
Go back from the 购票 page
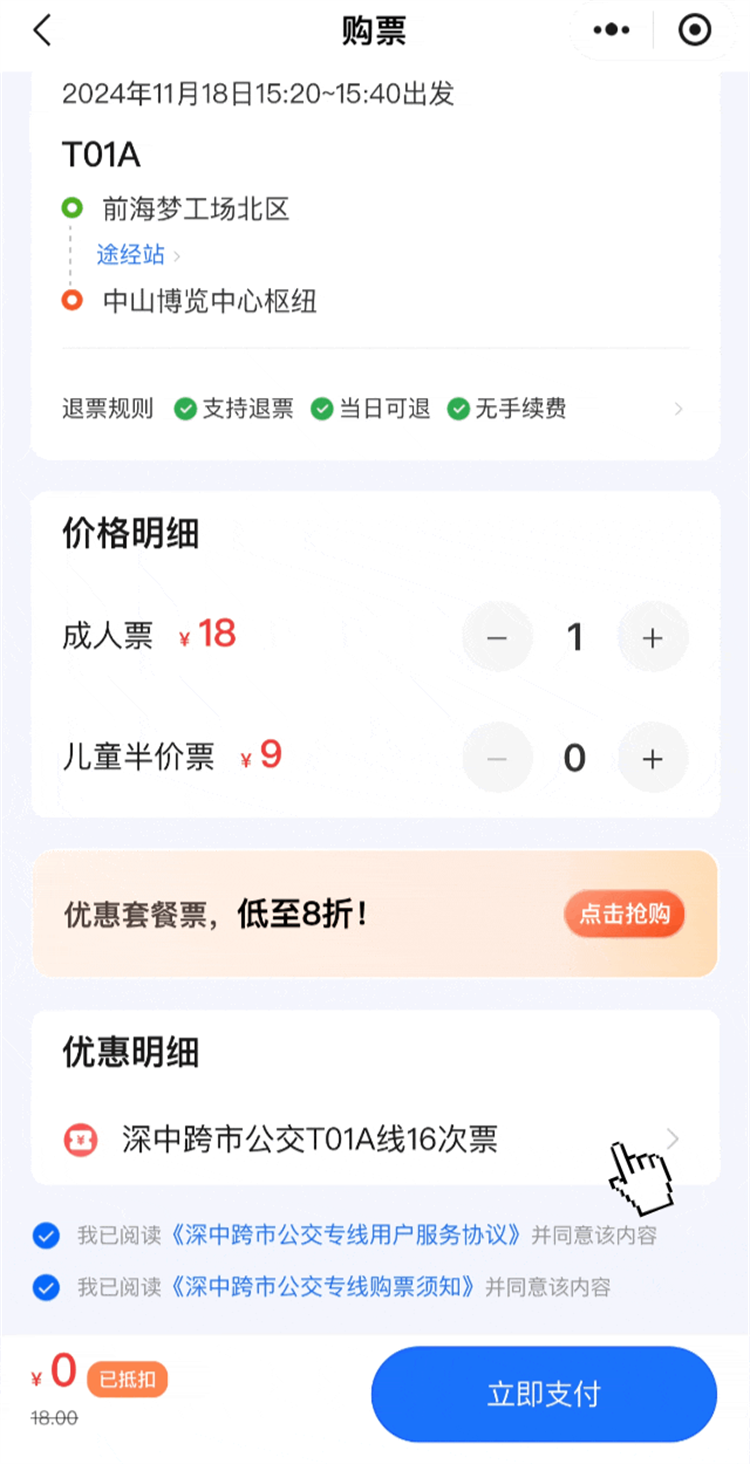click(x=42, y=31)
